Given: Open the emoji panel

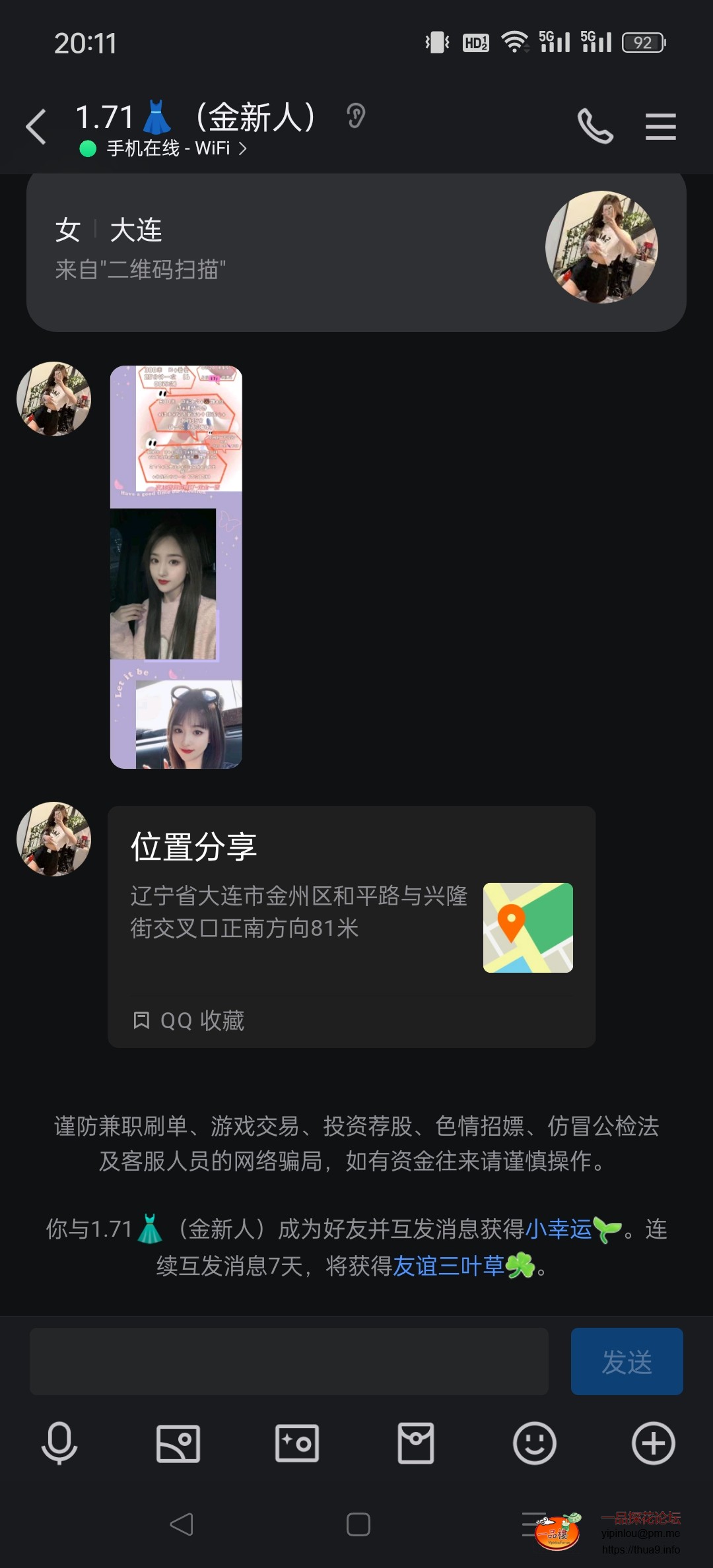Looking at the screenshot, I should 535,1443.
